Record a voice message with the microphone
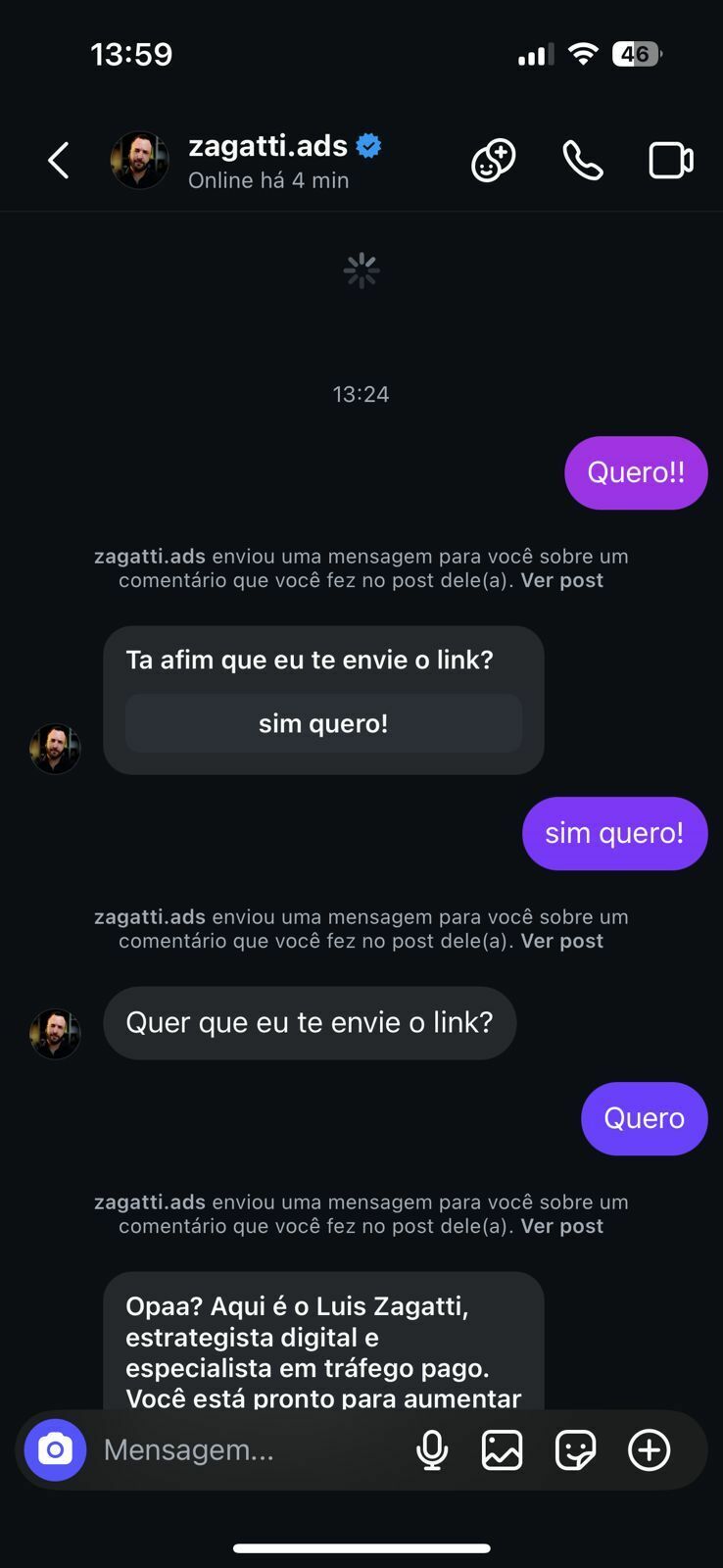Screen dimensions: 723x1568 coord(432,1449)
